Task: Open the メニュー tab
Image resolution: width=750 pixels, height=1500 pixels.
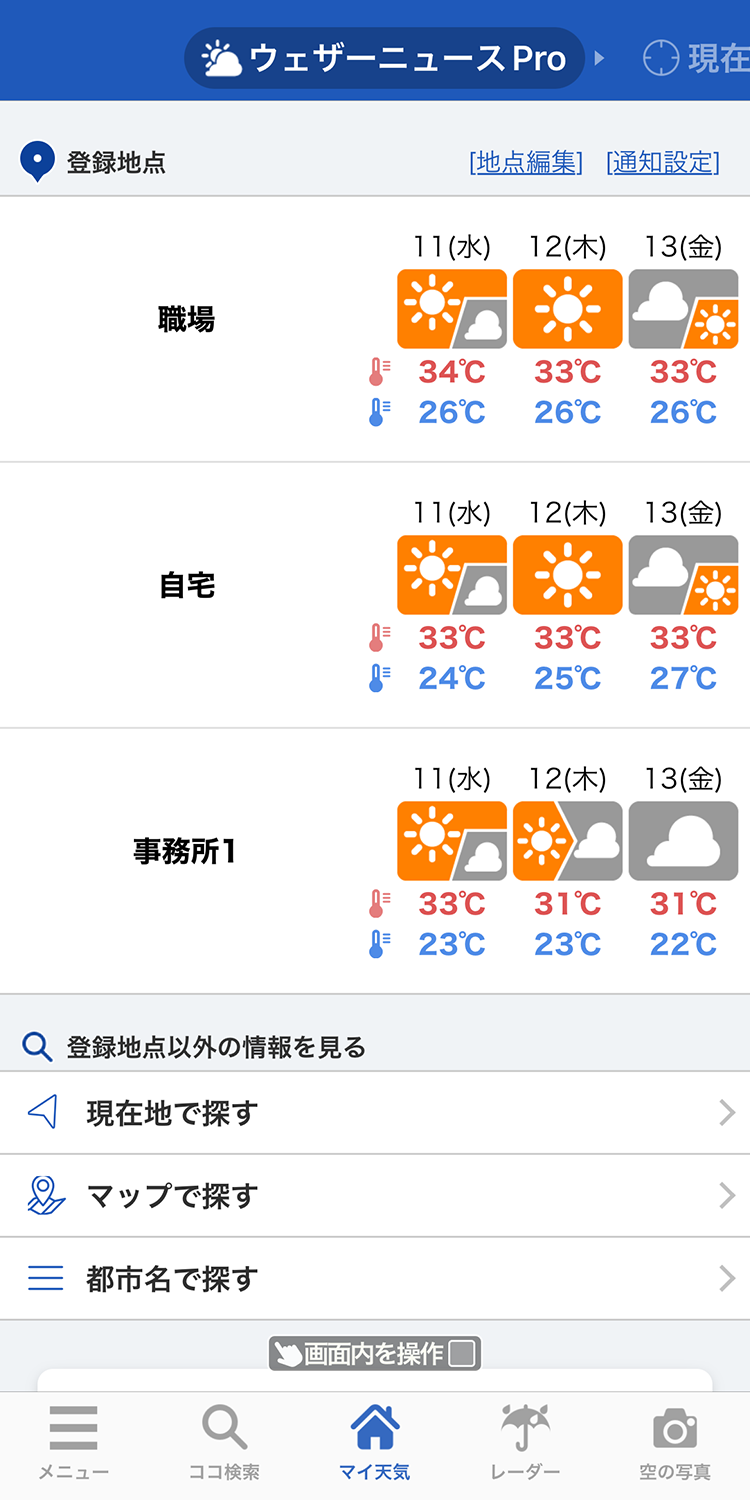Action: [74, 1442]
